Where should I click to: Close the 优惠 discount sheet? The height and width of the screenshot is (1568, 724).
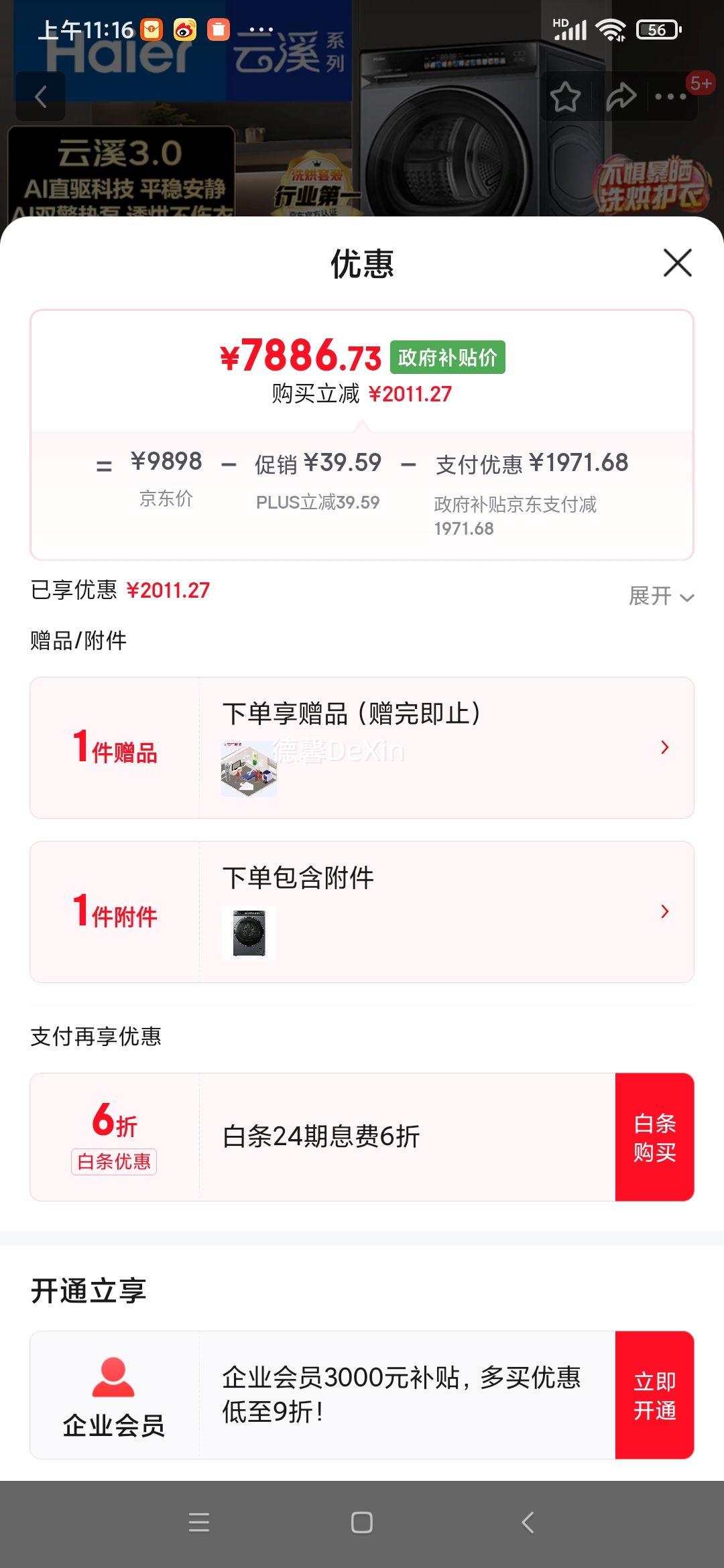[x=677, y=263]
